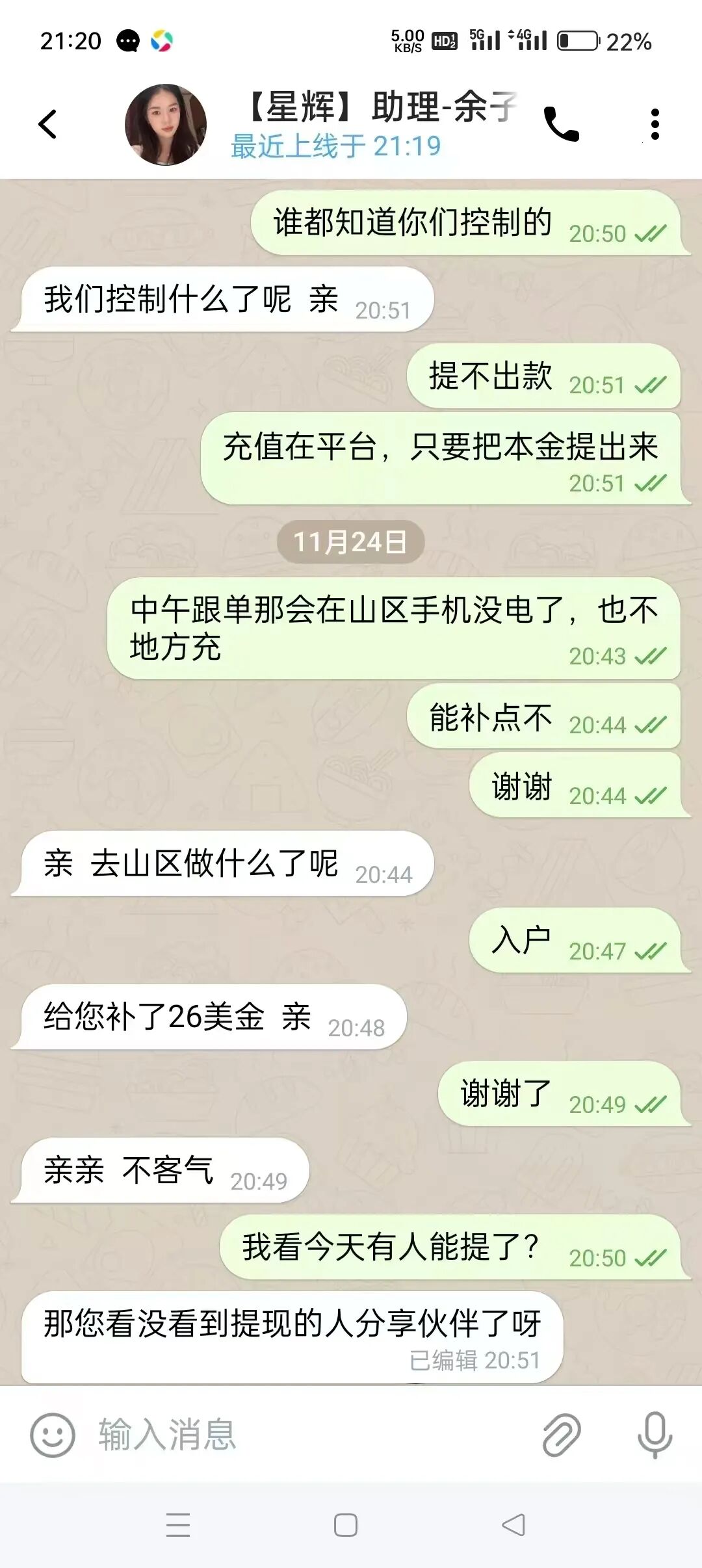Record a voice message with the microphone
Image resolution: width=702 pixels, height=1568 pixels.
655,1435
